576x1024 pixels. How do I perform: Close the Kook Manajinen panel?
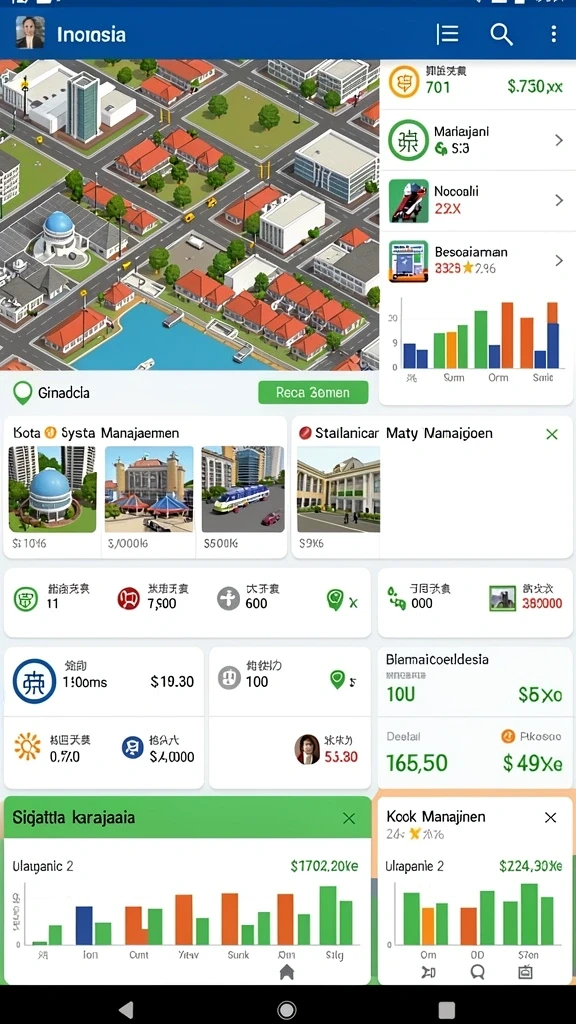point(551,818)
